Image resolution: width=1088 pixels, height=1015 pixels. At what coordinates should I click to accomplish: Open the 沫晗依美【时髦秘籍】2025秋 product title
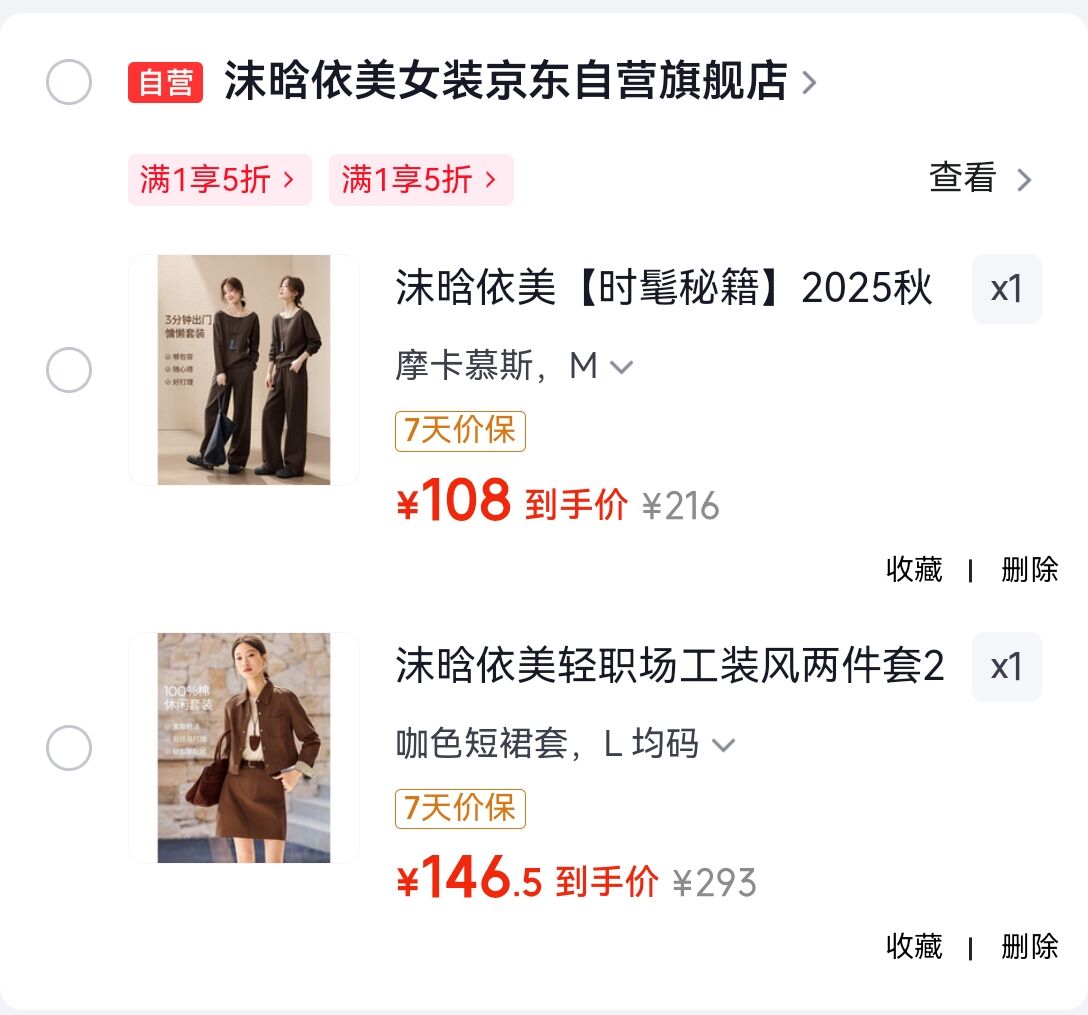point(664,287)
